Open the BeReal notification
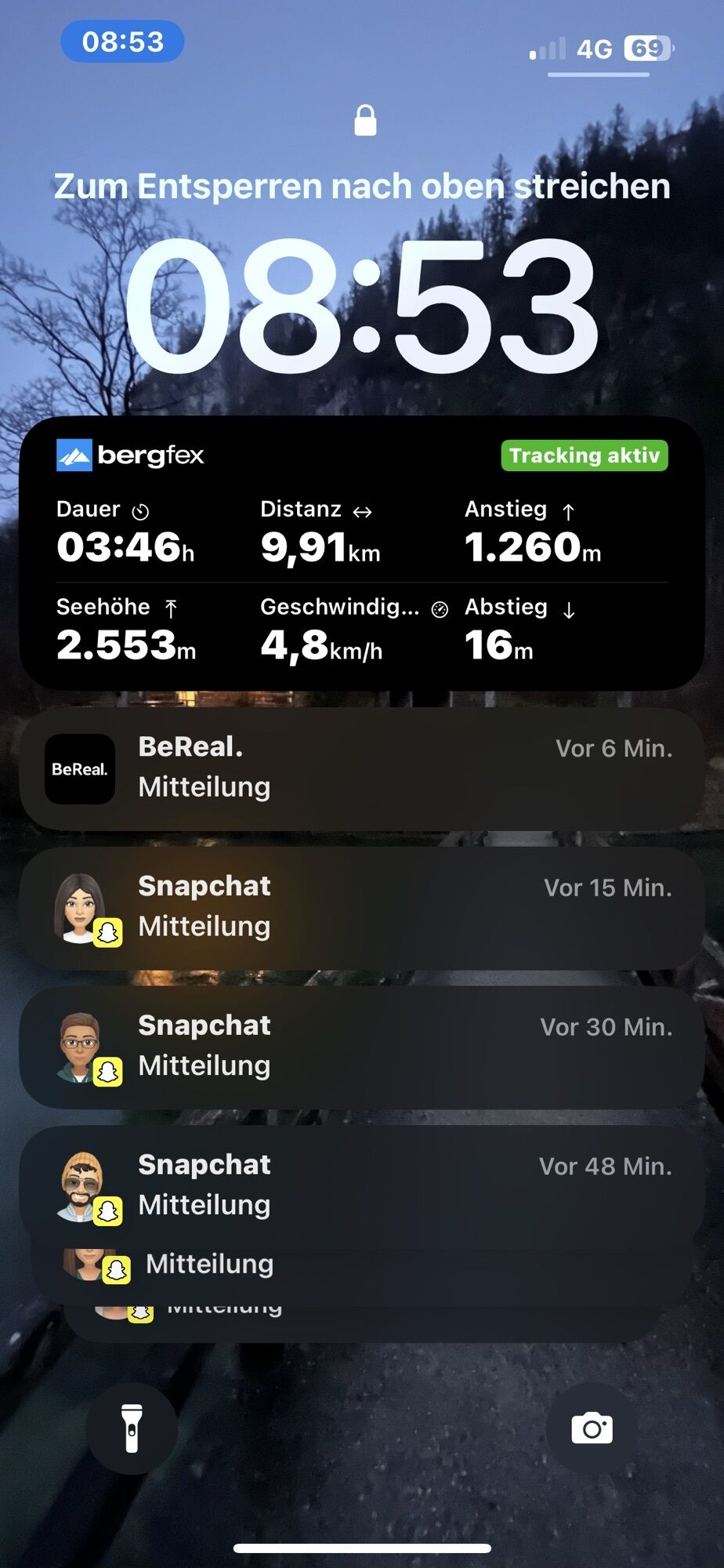Viewport: 724px width, 1568px height. tap(361, 768)
